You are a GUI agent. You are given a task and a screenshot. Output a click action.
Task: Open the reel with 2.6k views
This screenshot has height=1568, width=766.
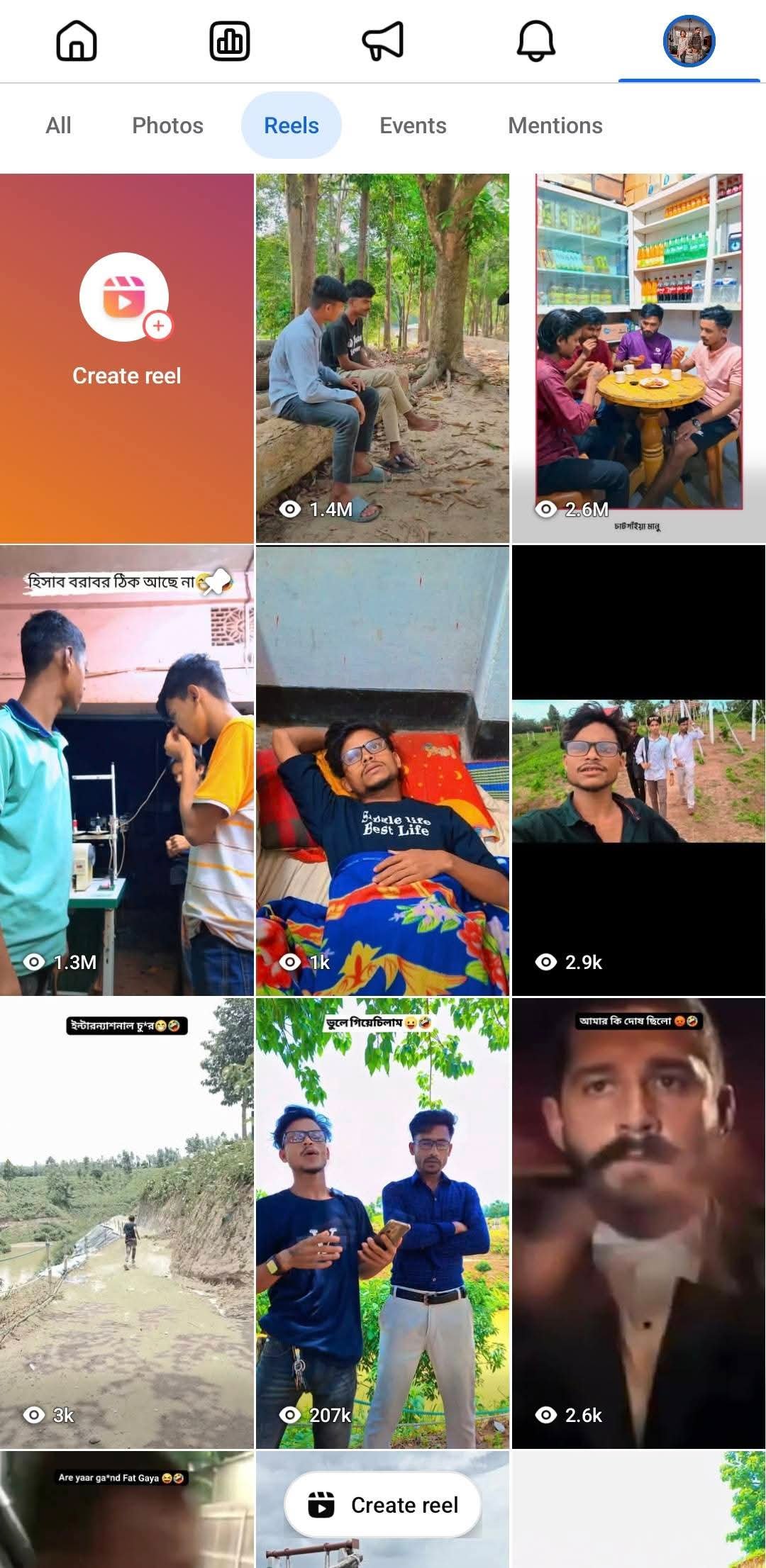point(639,1223)
